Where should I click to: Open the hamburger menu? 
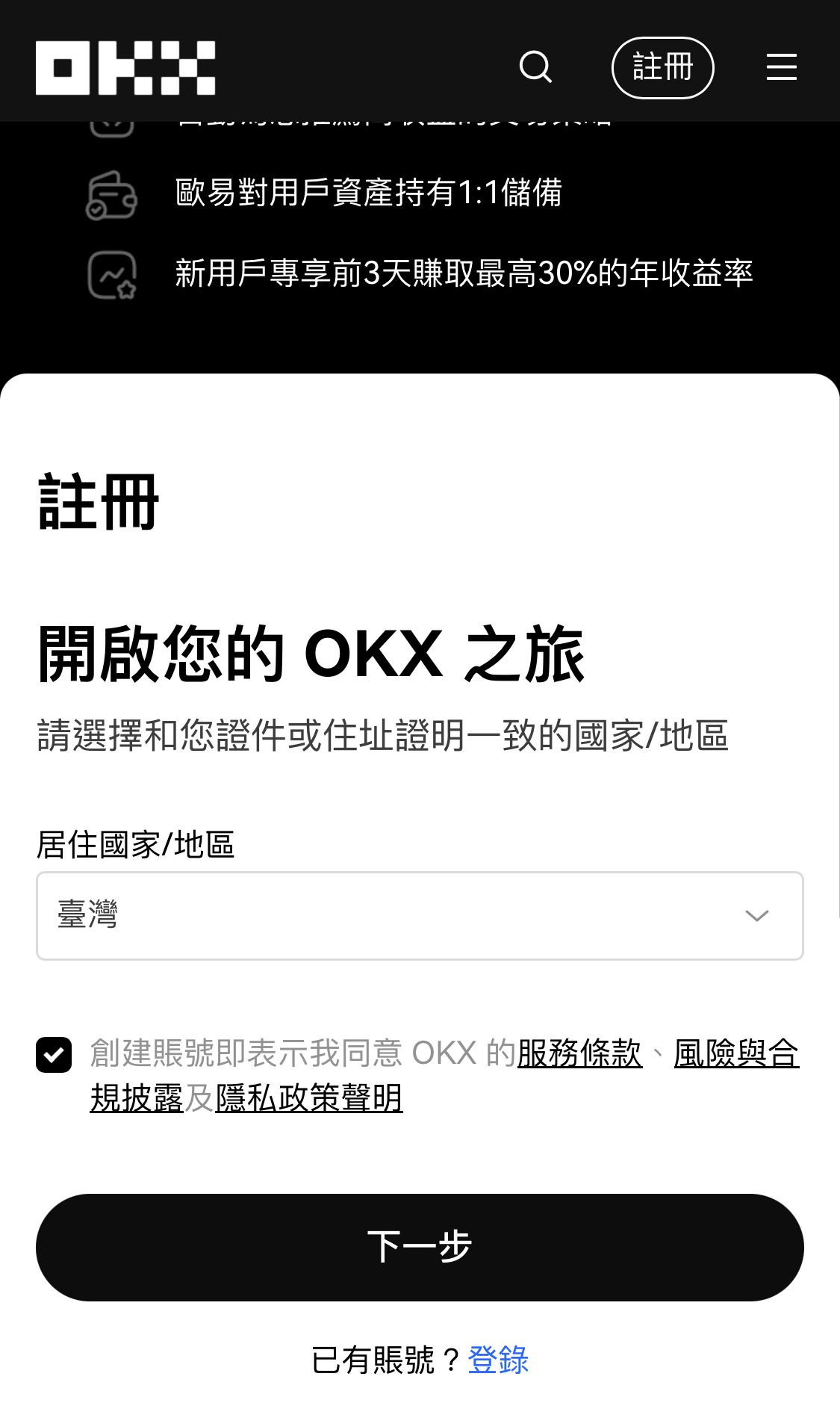[781, 67]
